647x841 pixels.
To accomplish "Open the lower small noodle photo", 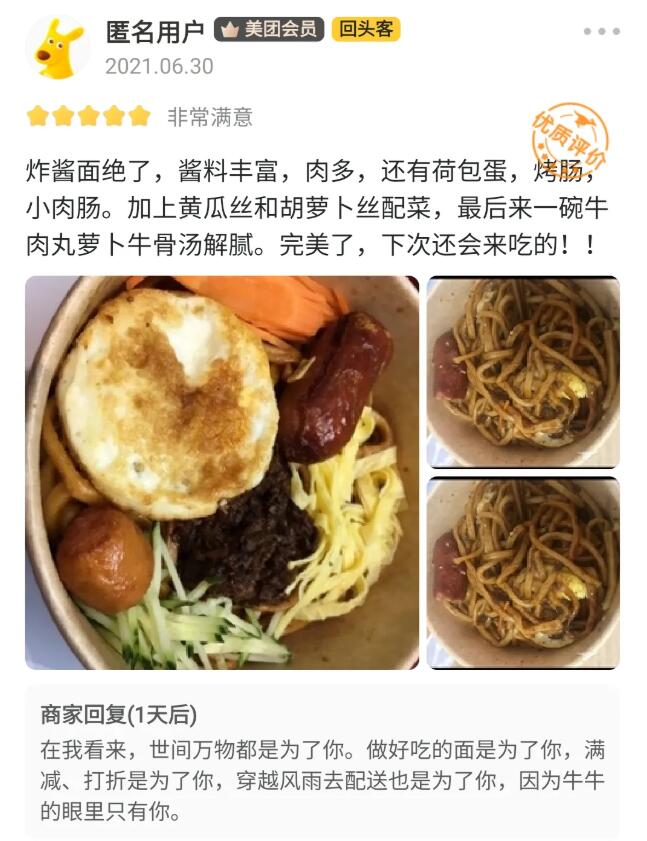I will tap(523, 572).
